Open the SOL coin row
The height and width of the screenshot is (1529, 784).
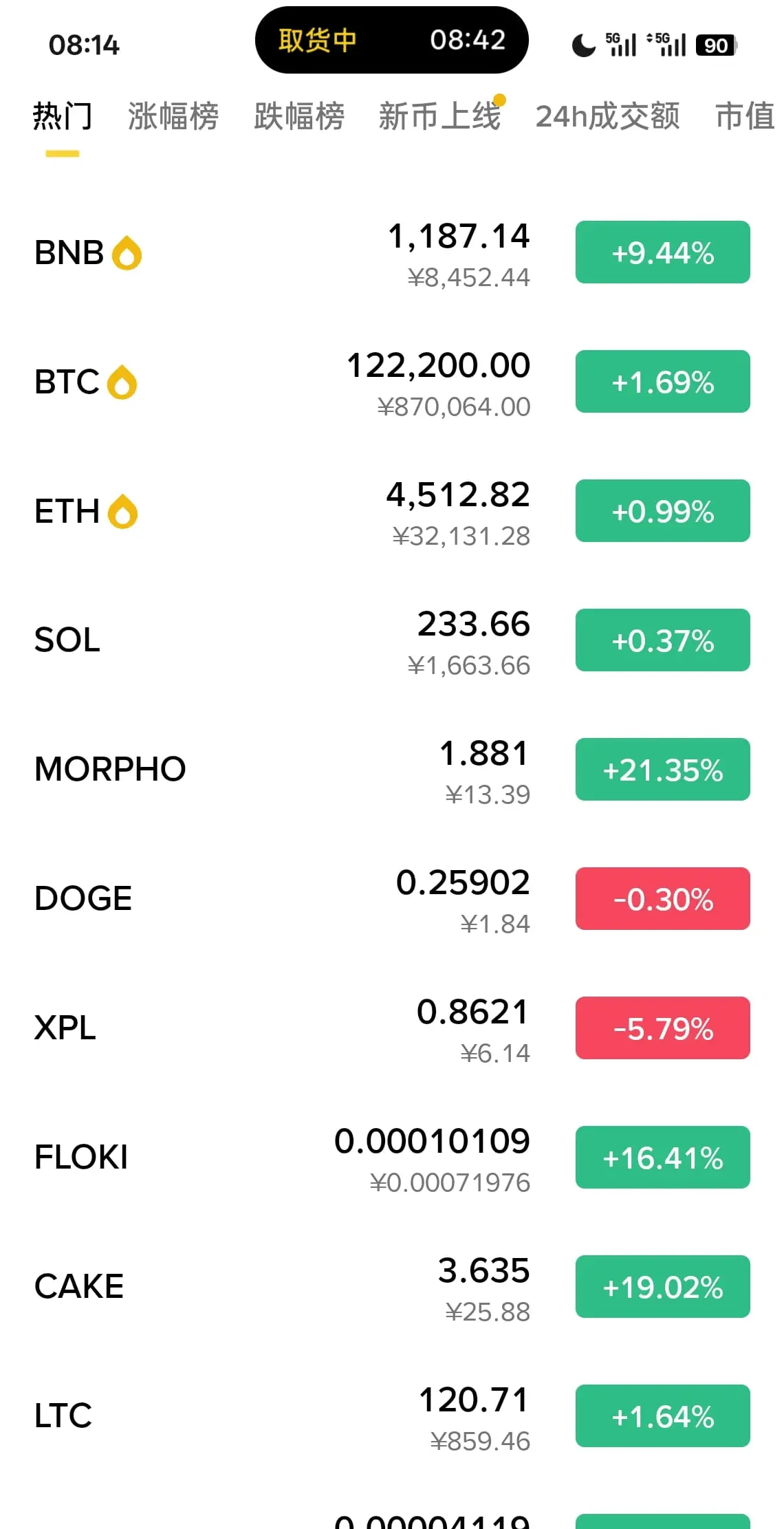coord(392,641)
